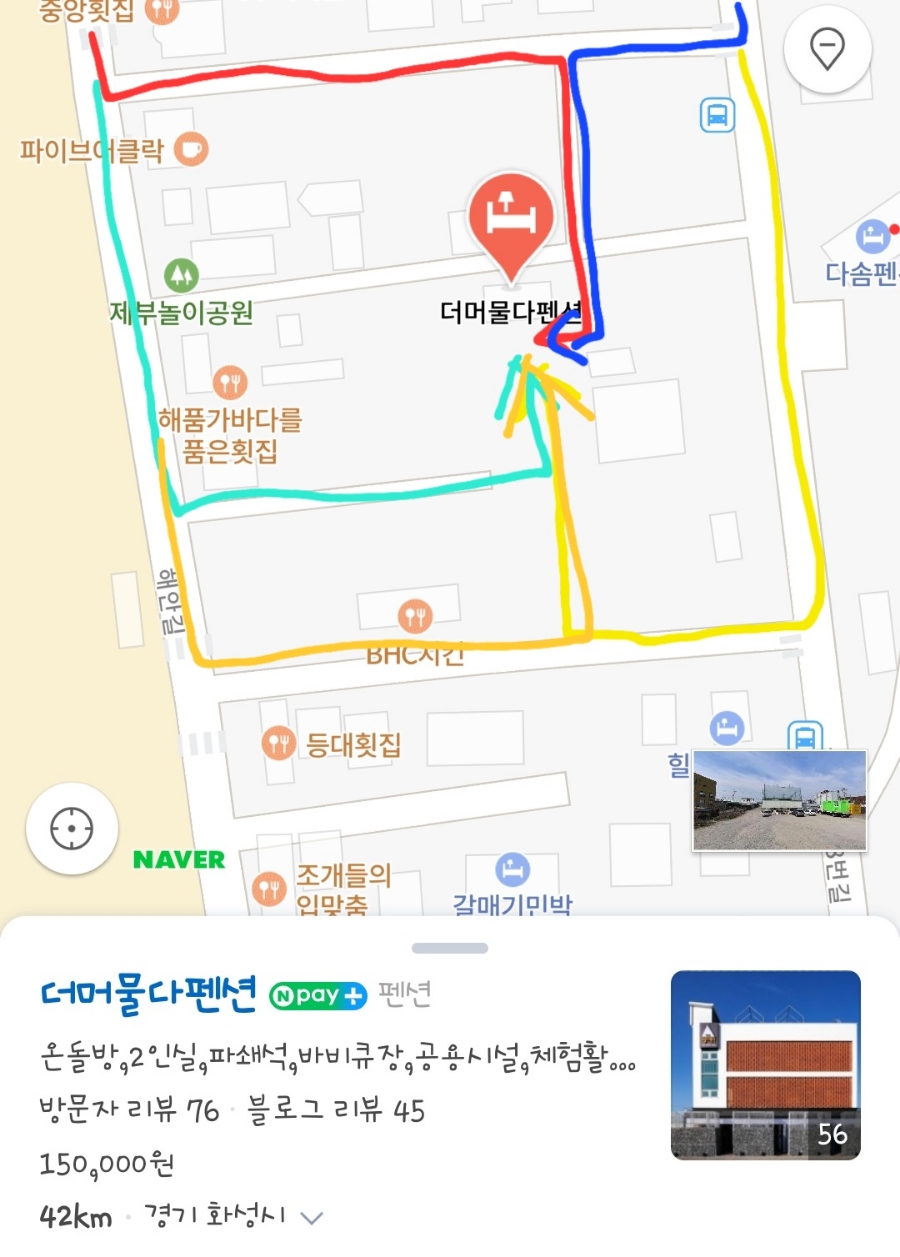Screen dimensions: 900x1257
Task: Open the 등대횟집 restaurant marker
Action: (x=278, y=743)
